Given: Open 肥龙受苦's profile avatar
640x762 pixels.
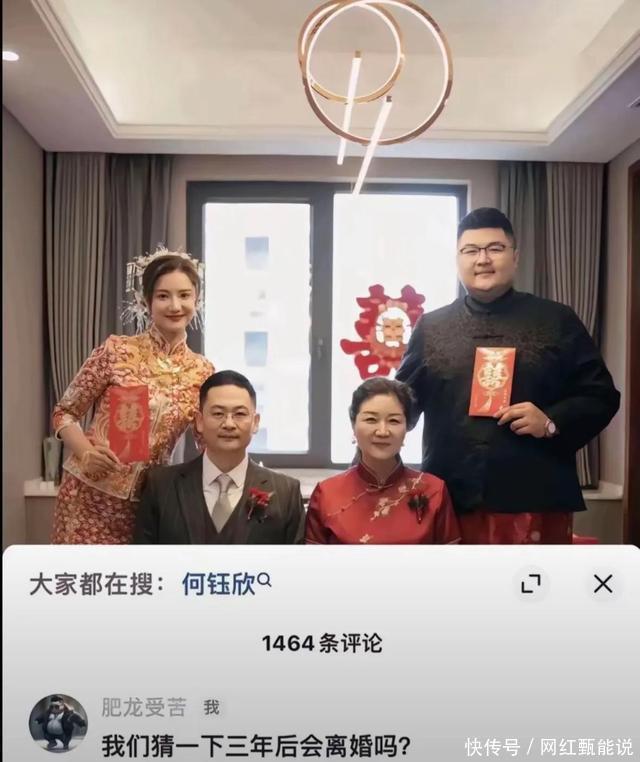Looking at the screenshot, I should (x=58, y=723).
